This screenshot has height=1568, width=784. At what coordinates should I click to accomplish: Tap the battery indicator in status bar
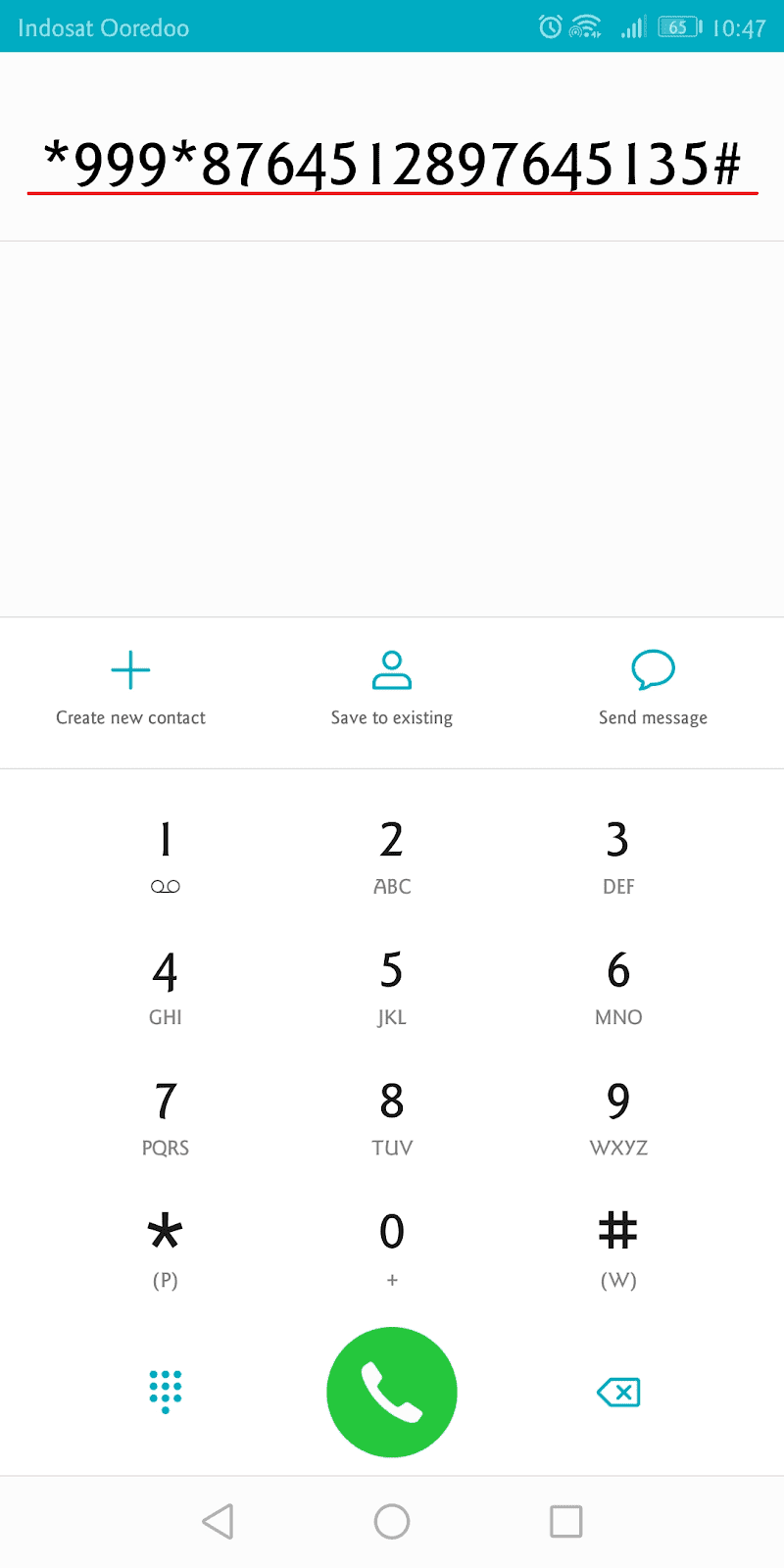click(x=678, y=27)
